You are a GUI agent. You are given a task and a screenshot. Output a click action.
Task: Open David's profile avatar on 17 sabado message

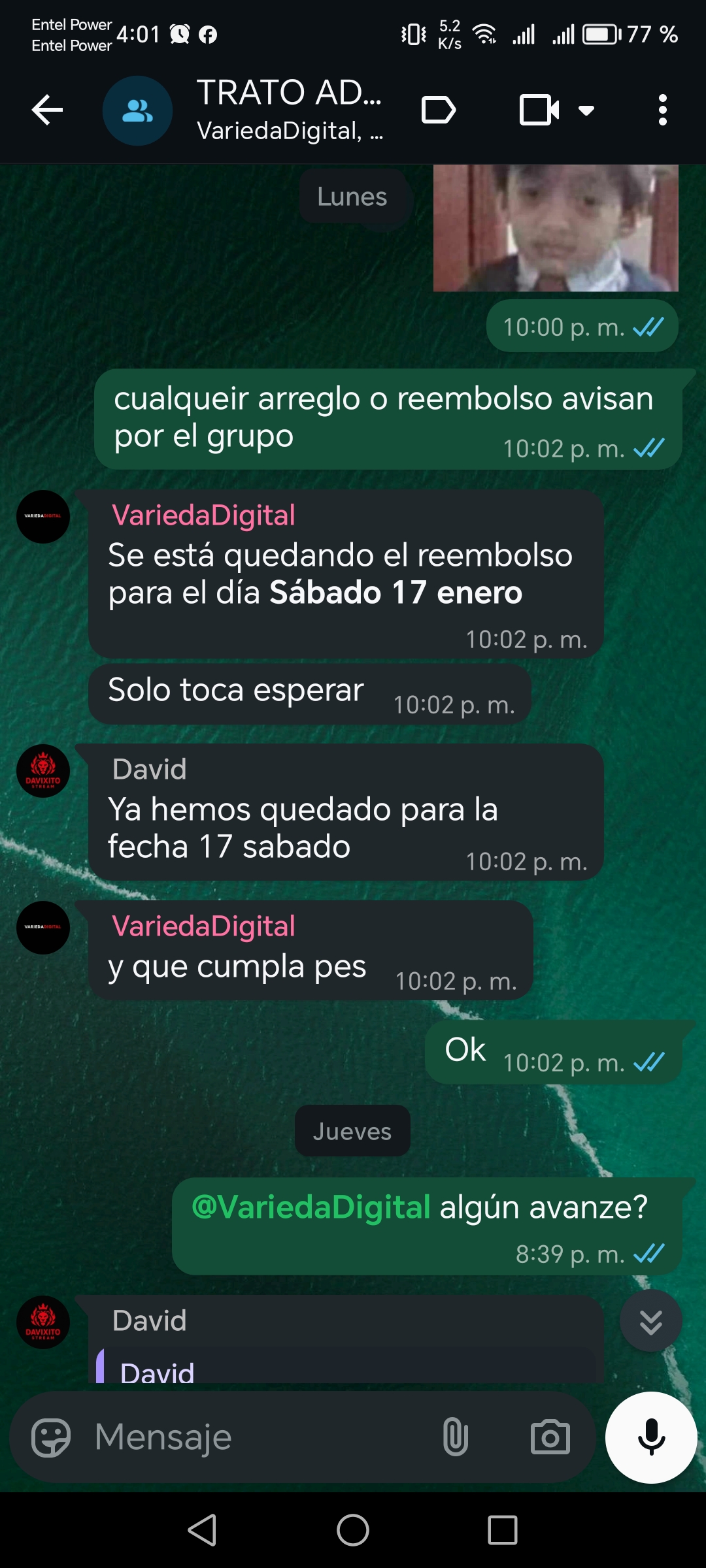[43, 771]
